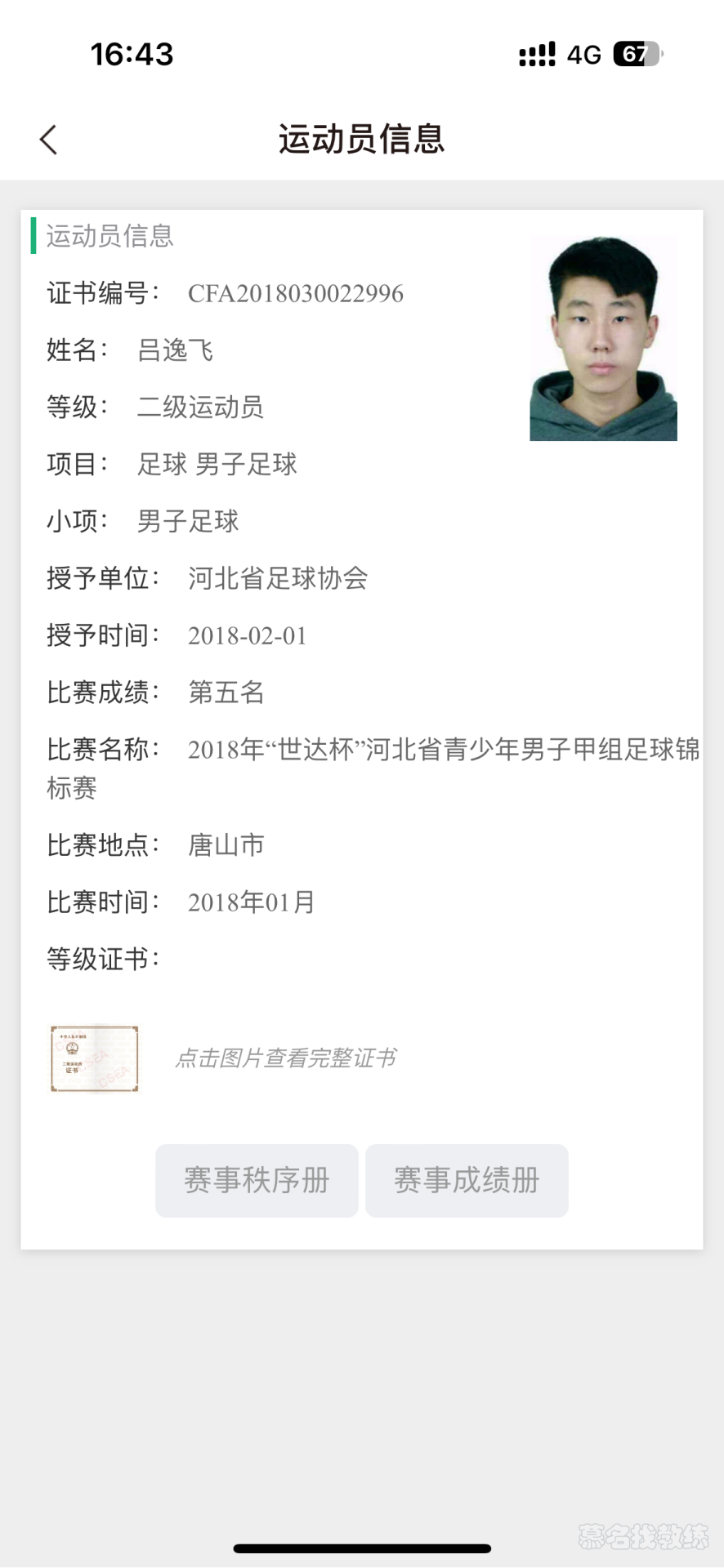The height and width of the screenshot is (1568, 724).
Task: Open the grade certificate thumbnail image
Action: [95, 1058]
